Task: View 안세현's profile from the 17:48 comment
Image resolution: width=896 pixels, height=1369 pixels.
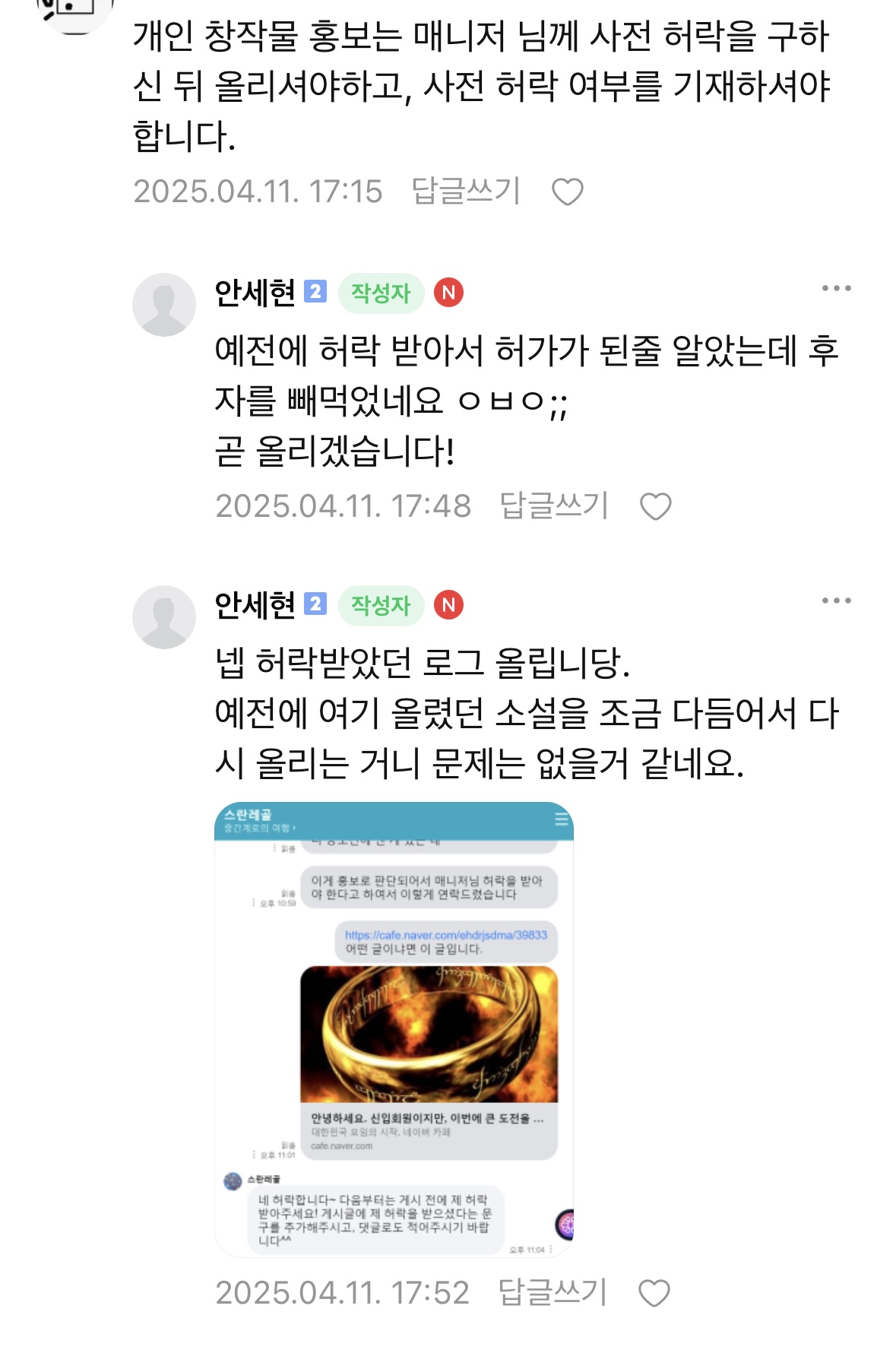Action: point(255,293)
